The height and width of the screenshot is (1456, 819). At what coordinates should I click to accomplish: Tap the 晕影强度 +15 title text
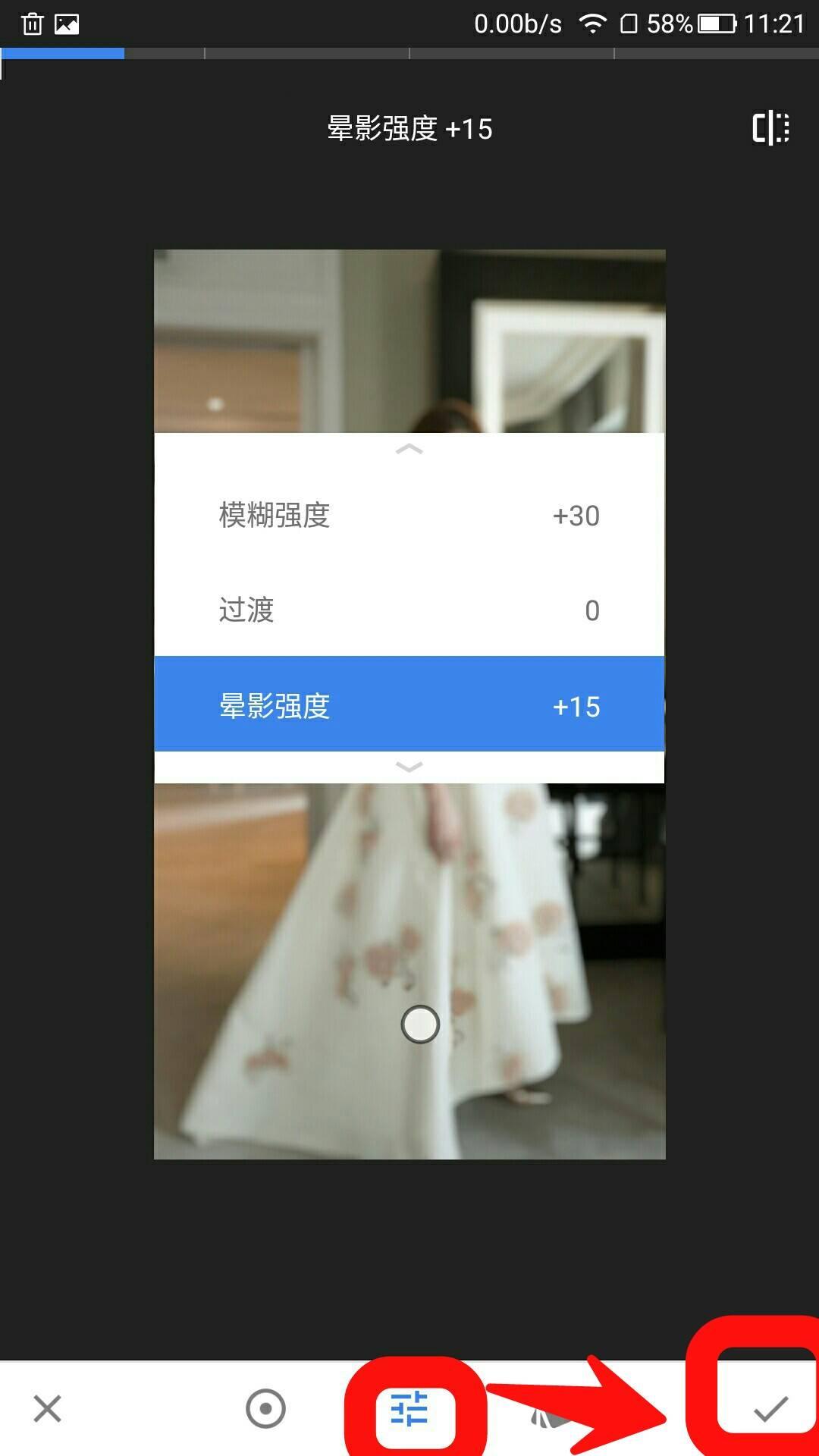tap(409, 129)
